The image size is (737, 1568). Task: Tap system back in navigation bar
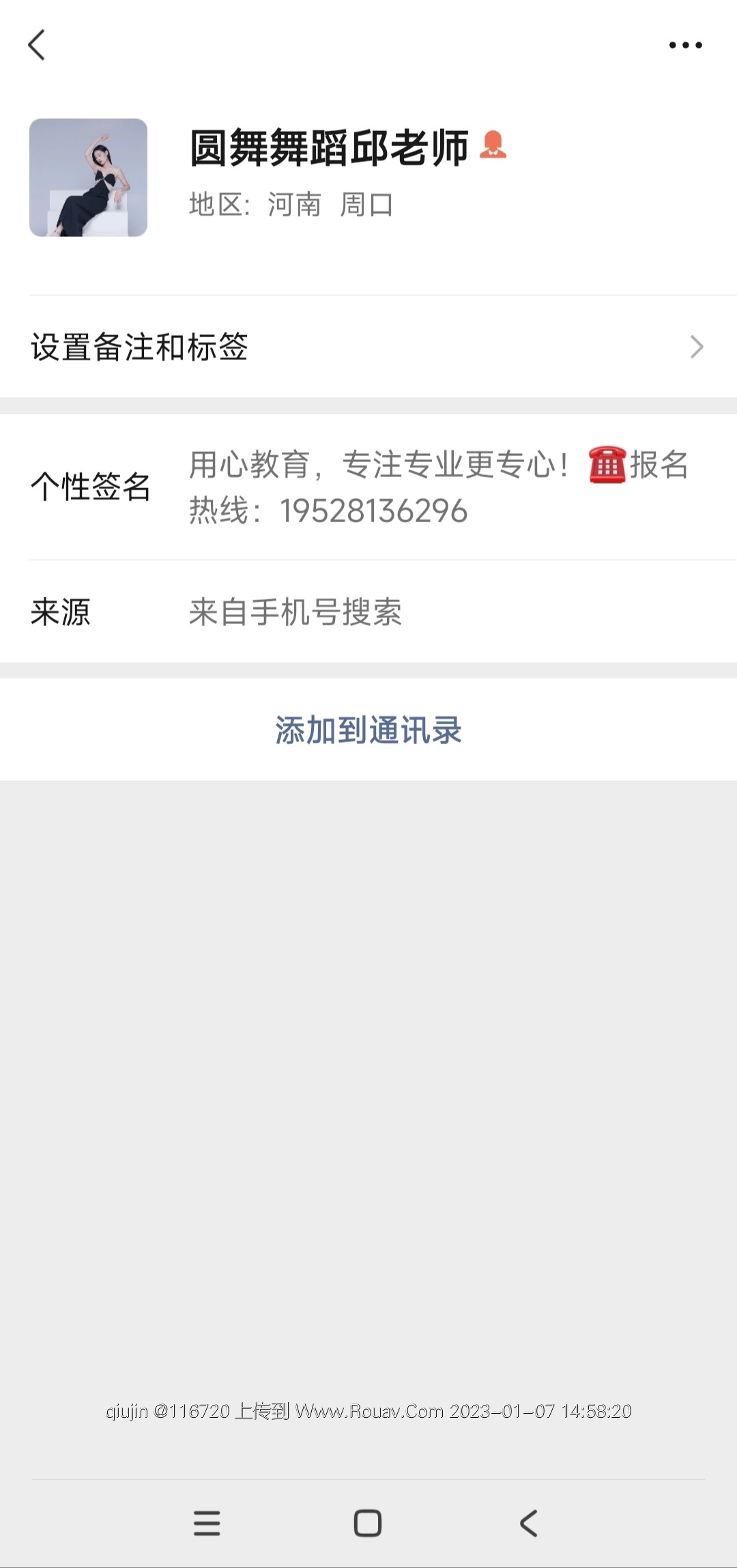pos(529,1523)
